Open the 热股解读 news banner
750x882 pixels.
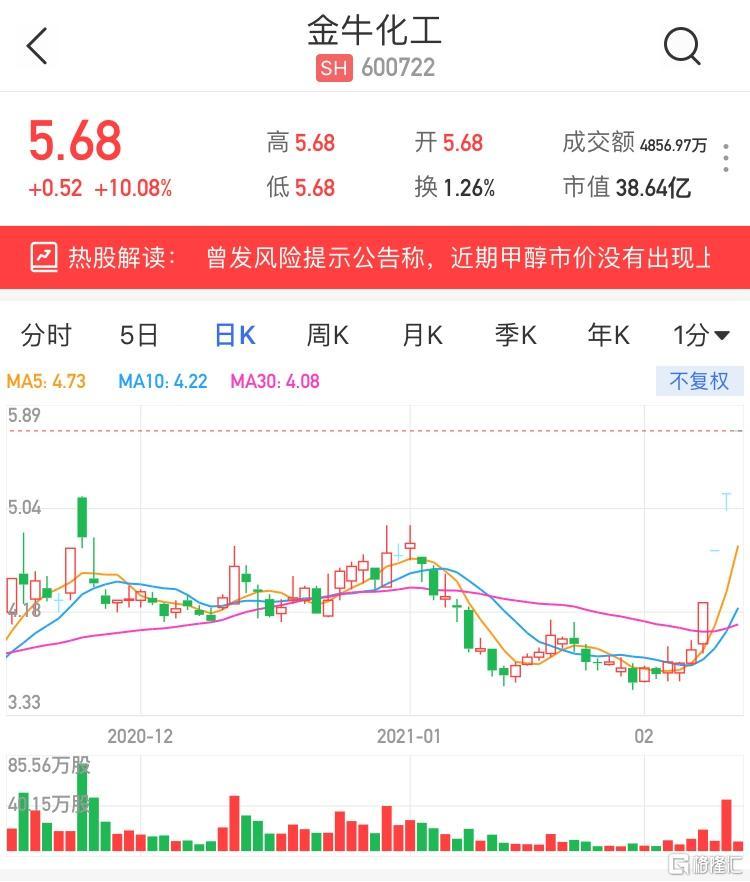tap(375, 258)
